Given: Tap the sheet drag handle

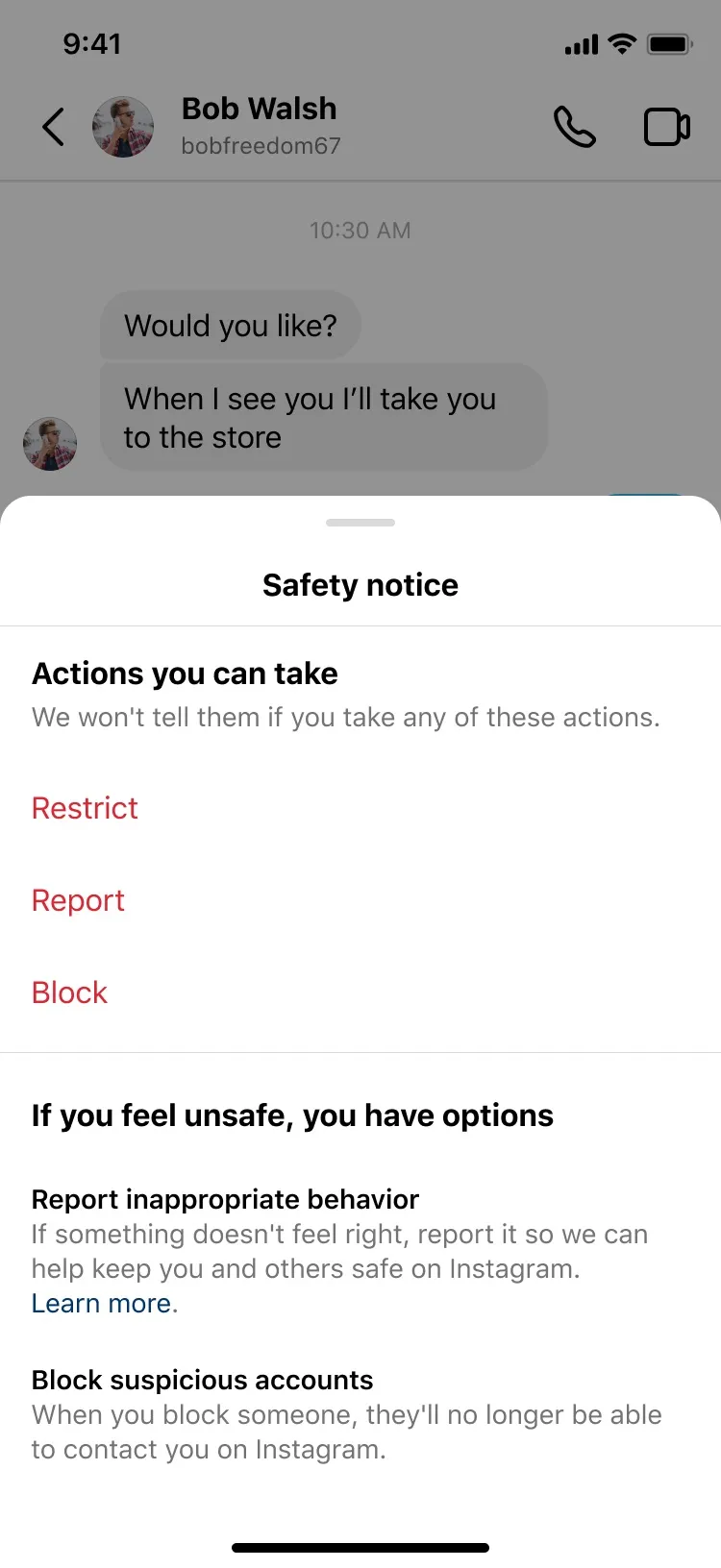Looking at the screenshot, I should click(x=360, y=523).
